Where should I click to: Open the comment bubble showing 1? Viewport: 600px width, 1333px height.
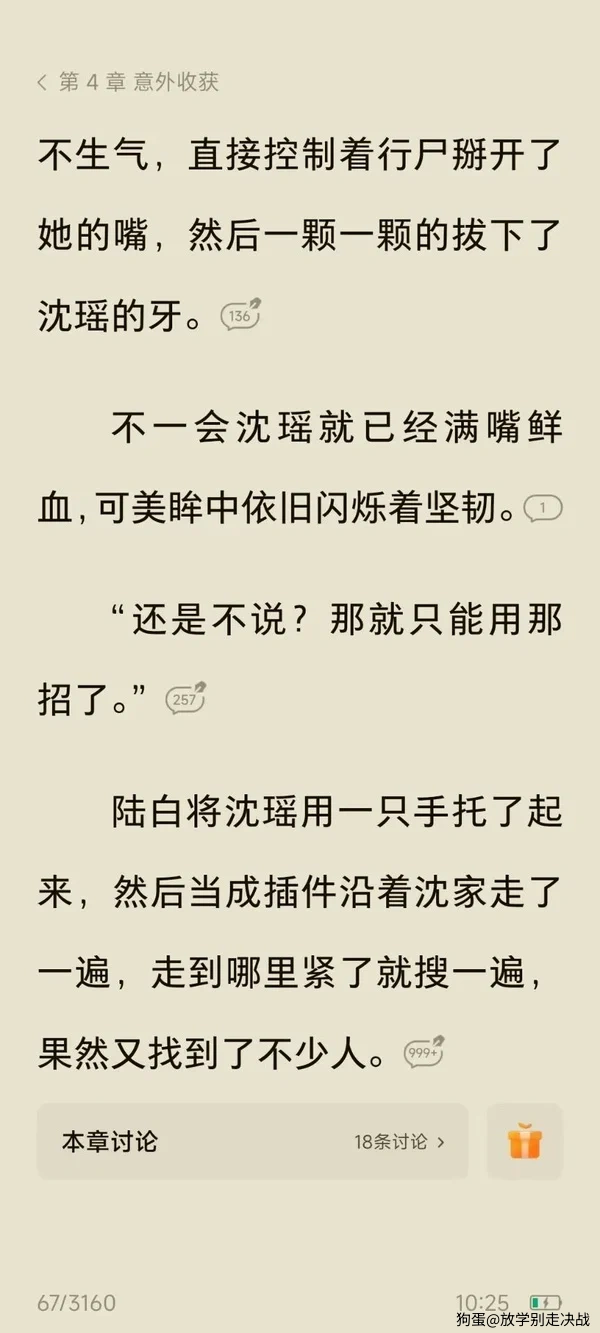tap(543, 508)
